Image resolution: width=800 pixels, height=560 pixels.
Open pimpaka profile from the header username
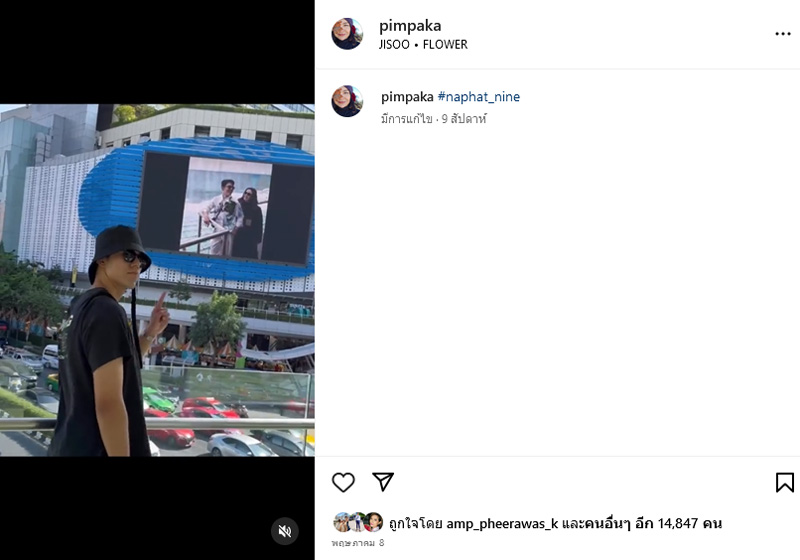tap(410, 26)
